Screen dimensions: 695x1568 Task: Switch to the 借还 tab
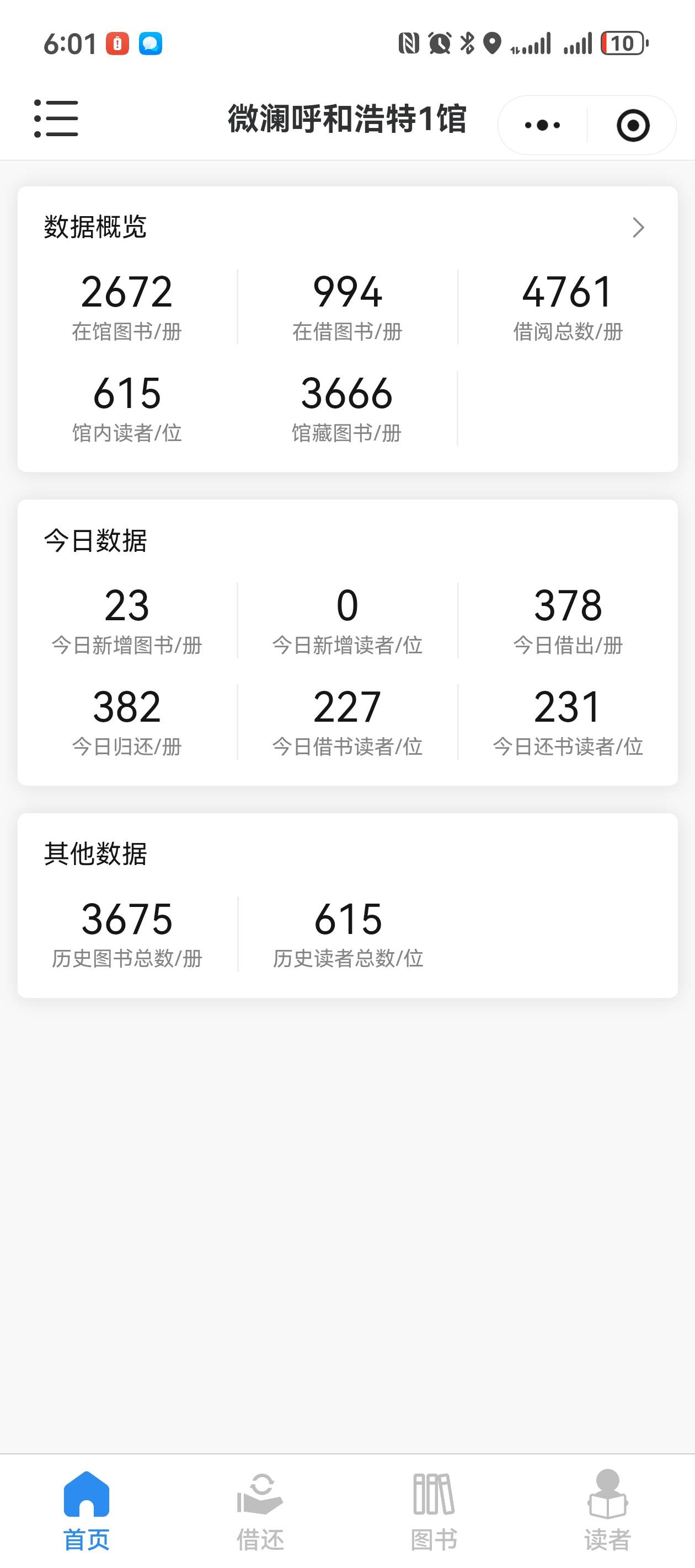point(260,1510)
